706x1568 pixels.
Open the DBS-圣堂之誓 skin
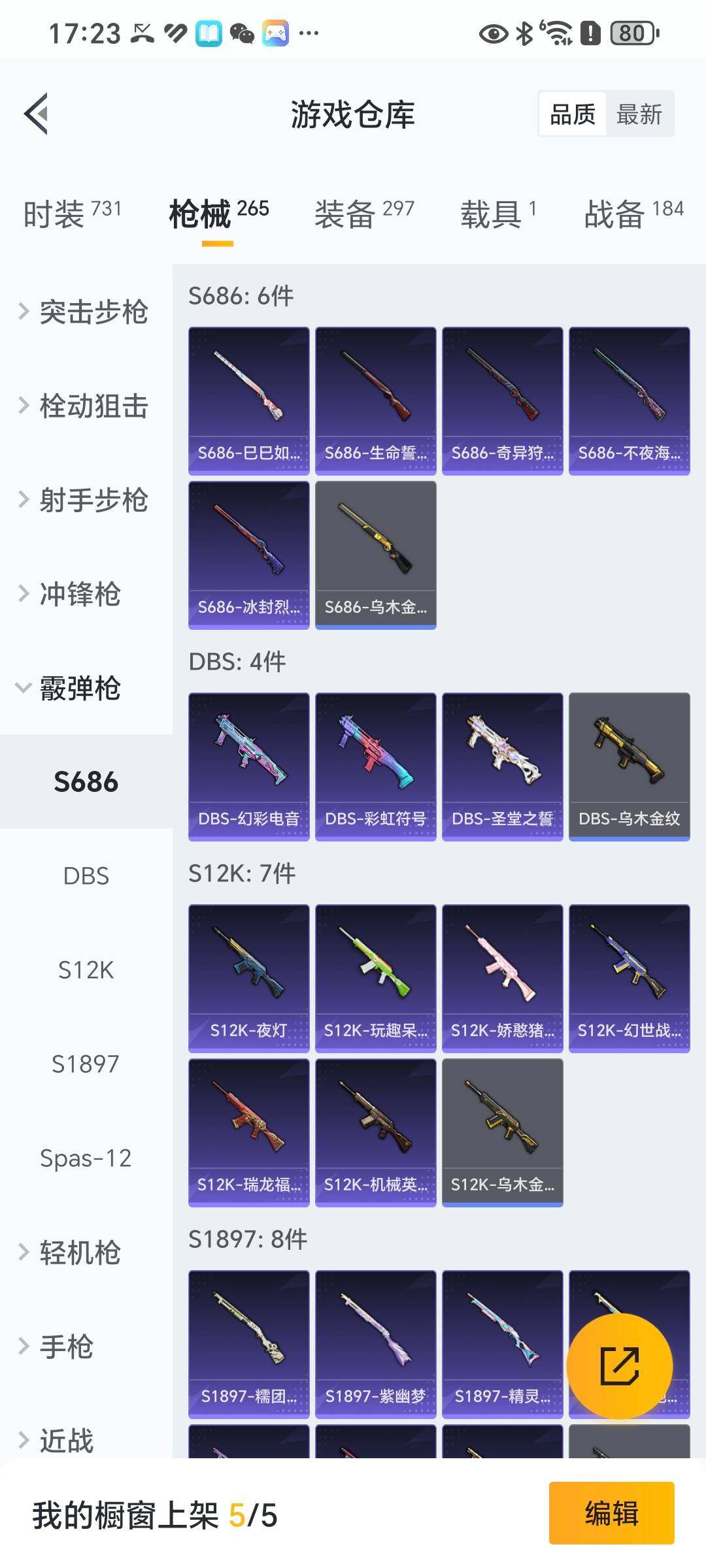coord(502,766)
